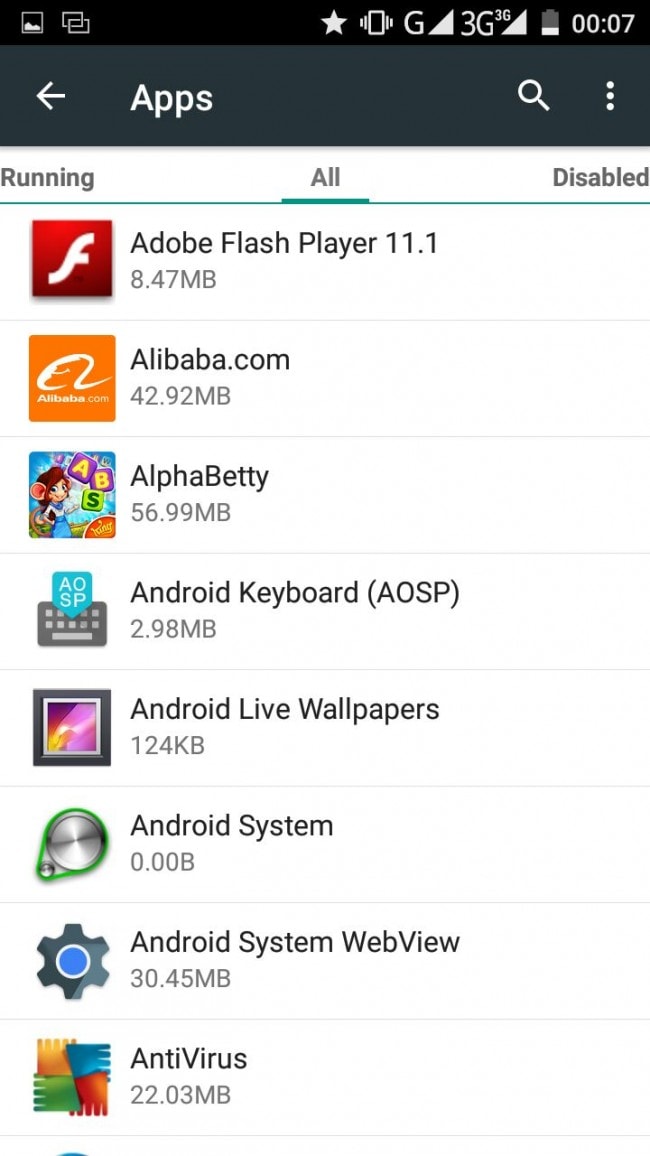
Task: Open Android System WebView details
Action: point(325,960)
